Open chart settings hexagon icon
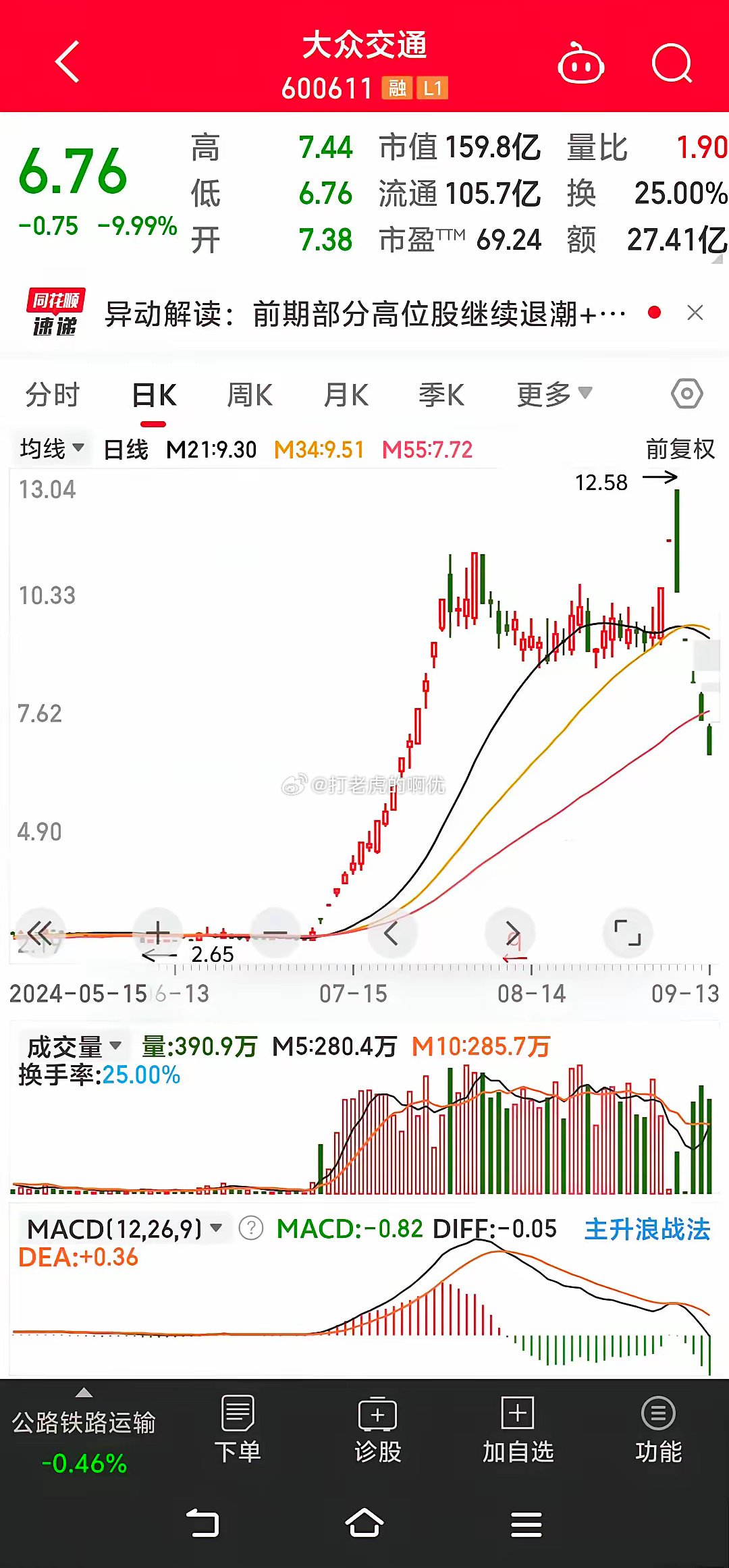Screen dimensions: 729x1568 [x=687, y=394]
